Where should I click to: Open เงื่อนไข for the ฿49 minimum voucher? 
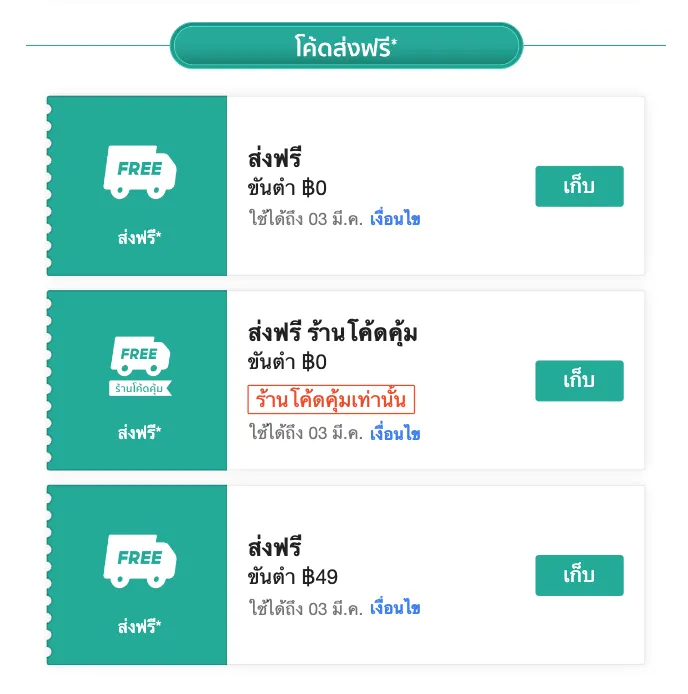[x=395, y=608]
